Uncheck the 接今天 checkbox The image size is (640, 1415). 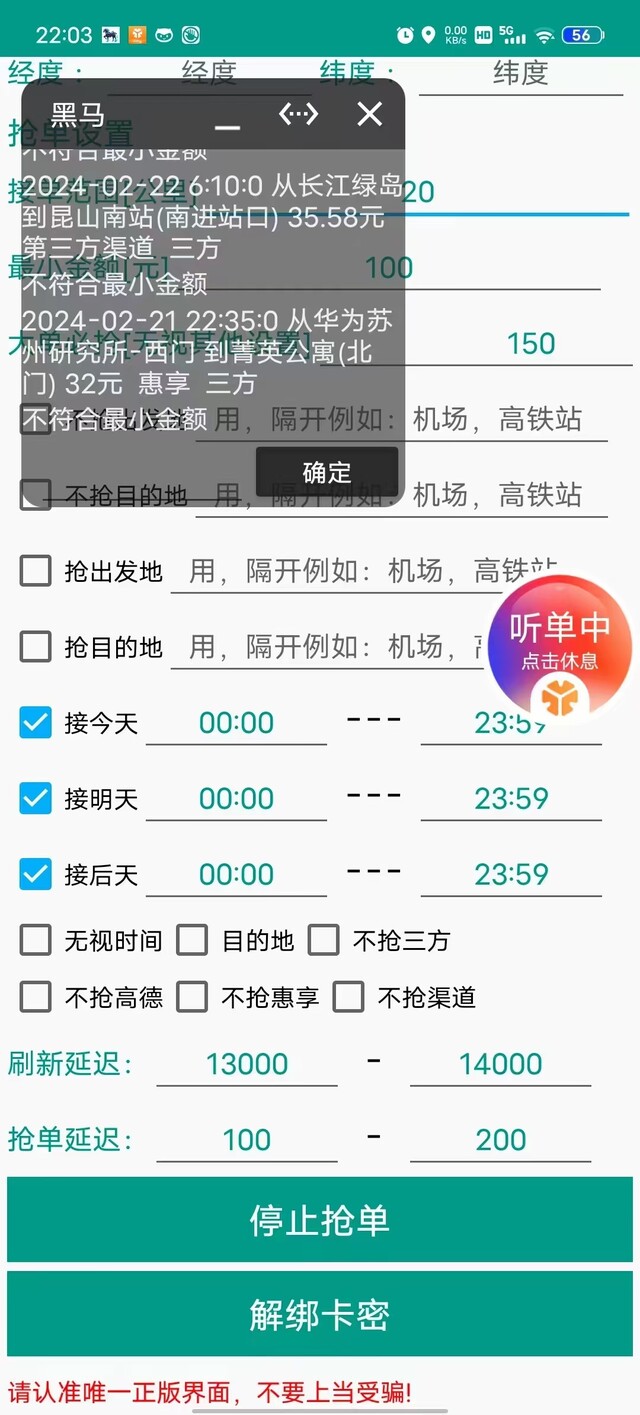click(36, 722)
